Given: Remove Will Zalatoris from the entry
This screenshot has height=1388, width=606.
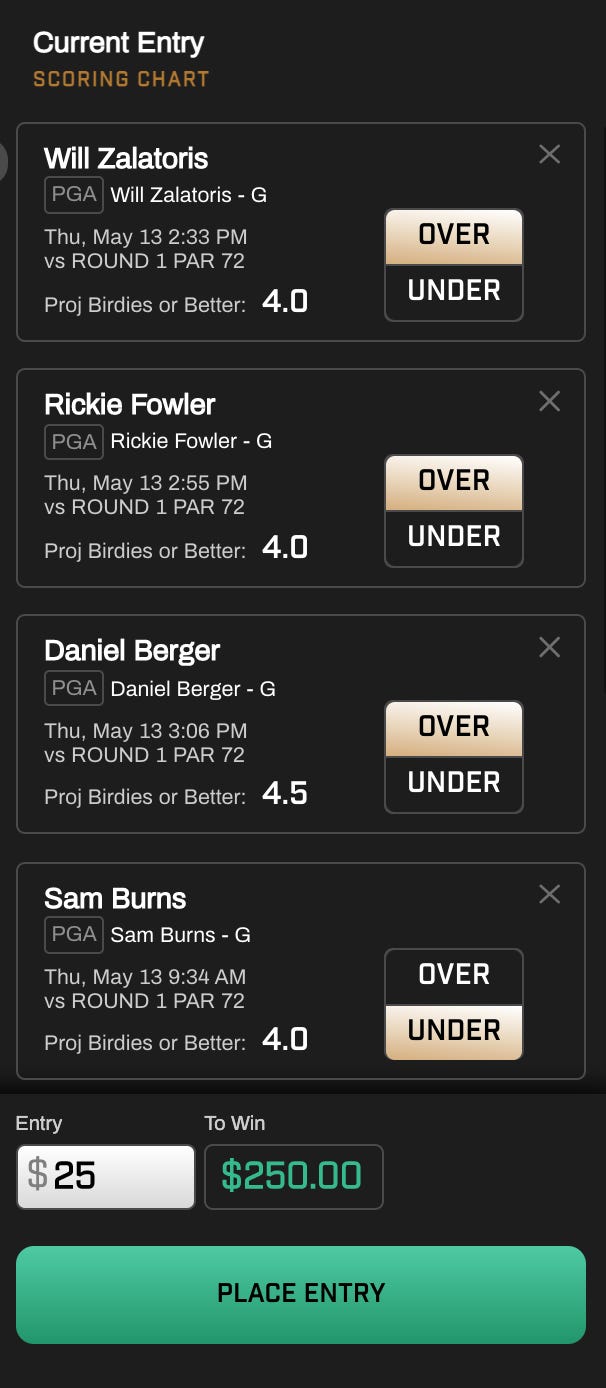Looking at the screenshot, I should (549, 154).
